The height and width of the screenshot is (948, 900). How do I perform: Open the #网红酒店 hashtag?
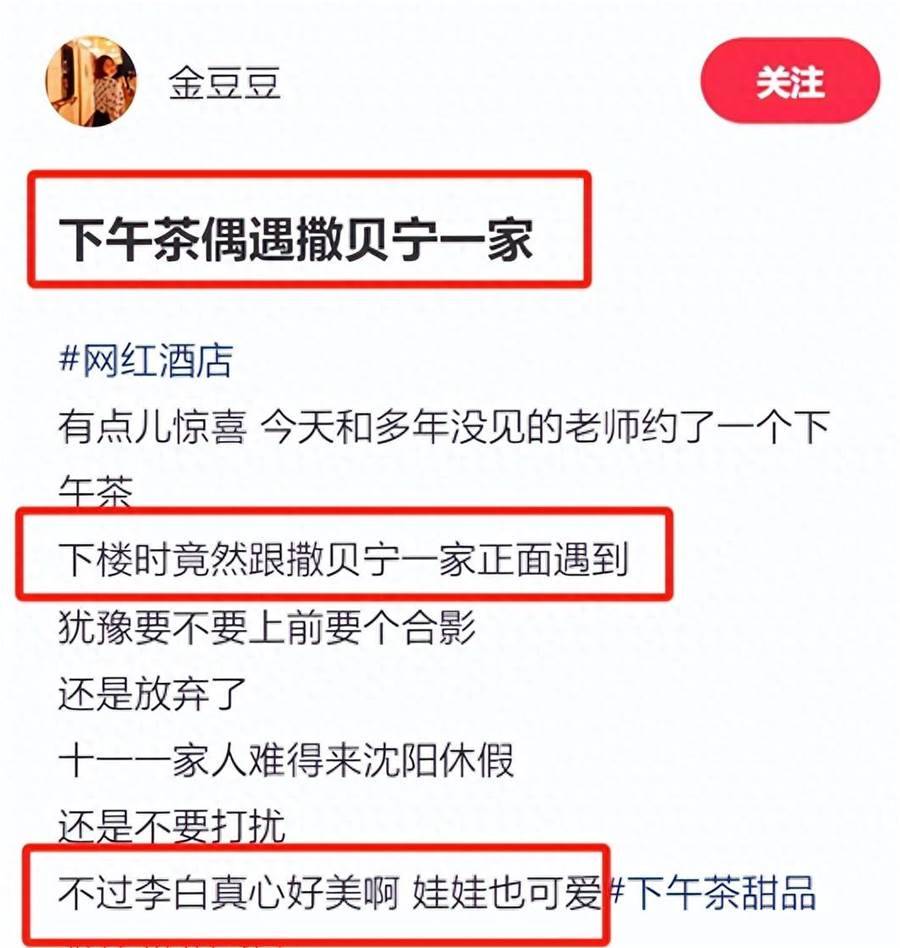pos(146,361)
